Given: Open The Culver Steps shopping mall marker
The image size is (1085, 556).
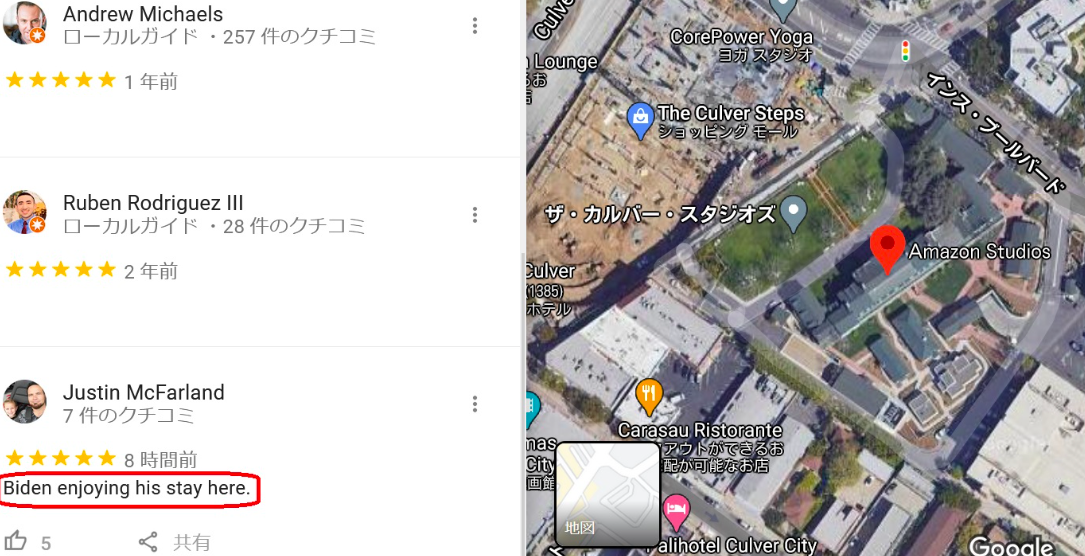Looking at the screenshot, I should pos(640,119).
